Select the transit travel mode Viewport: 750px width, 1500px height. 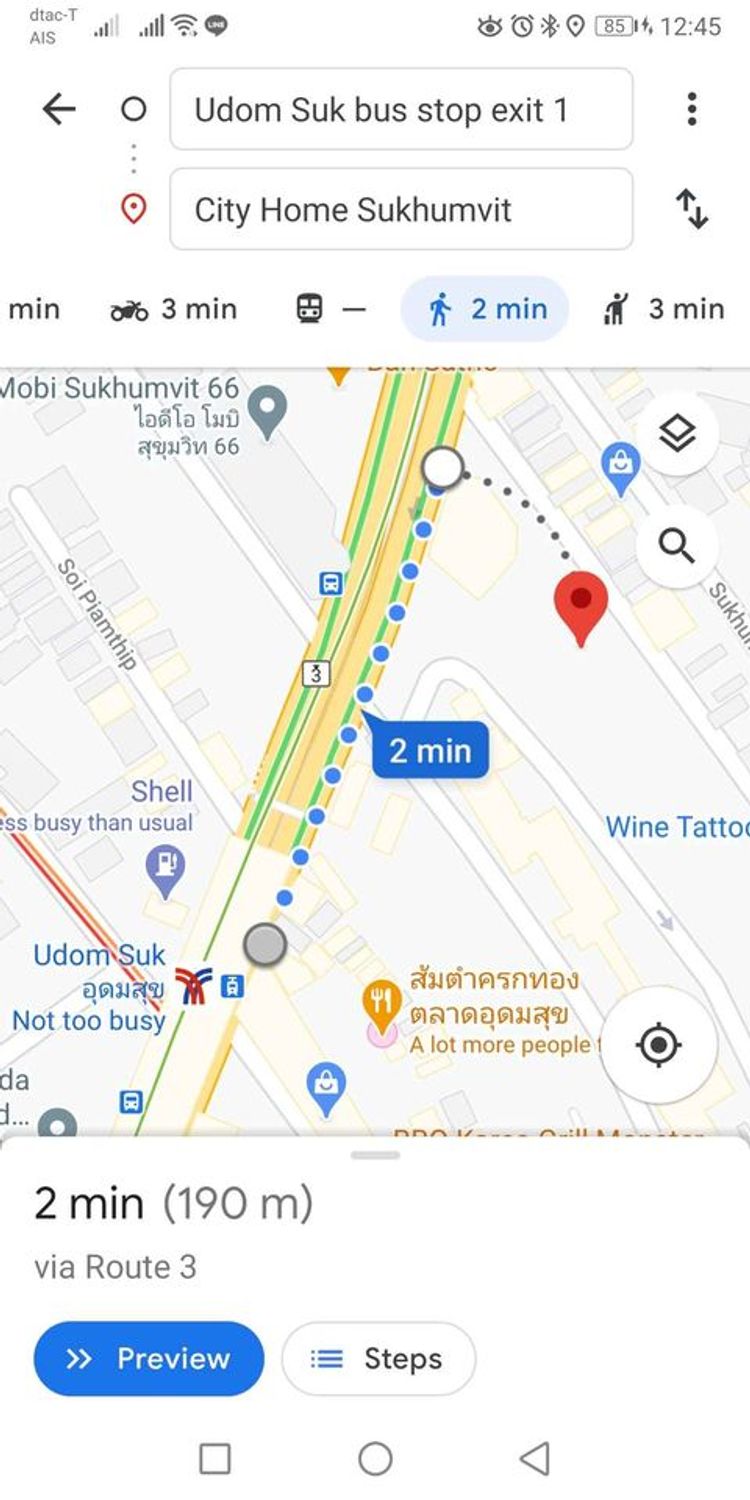331,310
